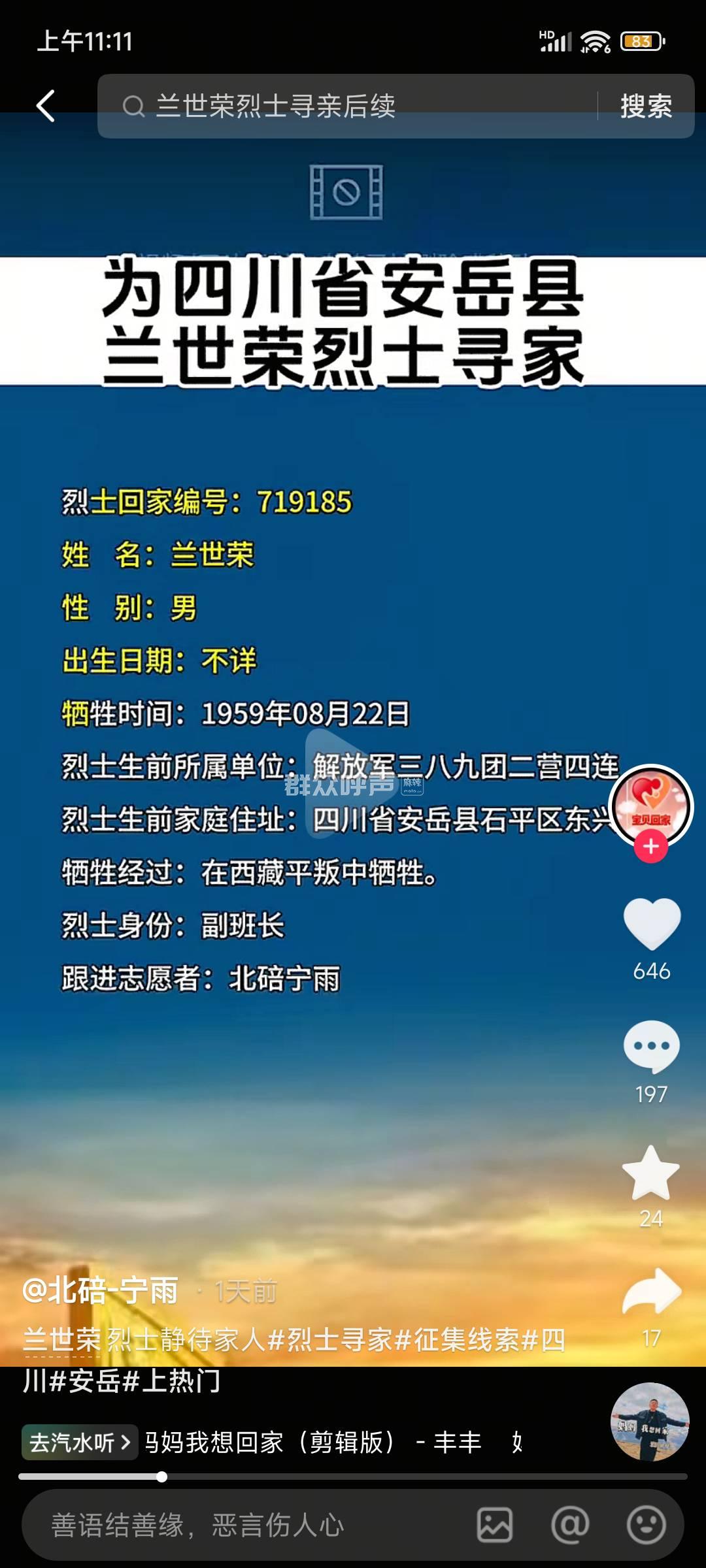This screenshot has height=1568, width=706.
Task: Like this video with the heart
Action: click(652, 923)
